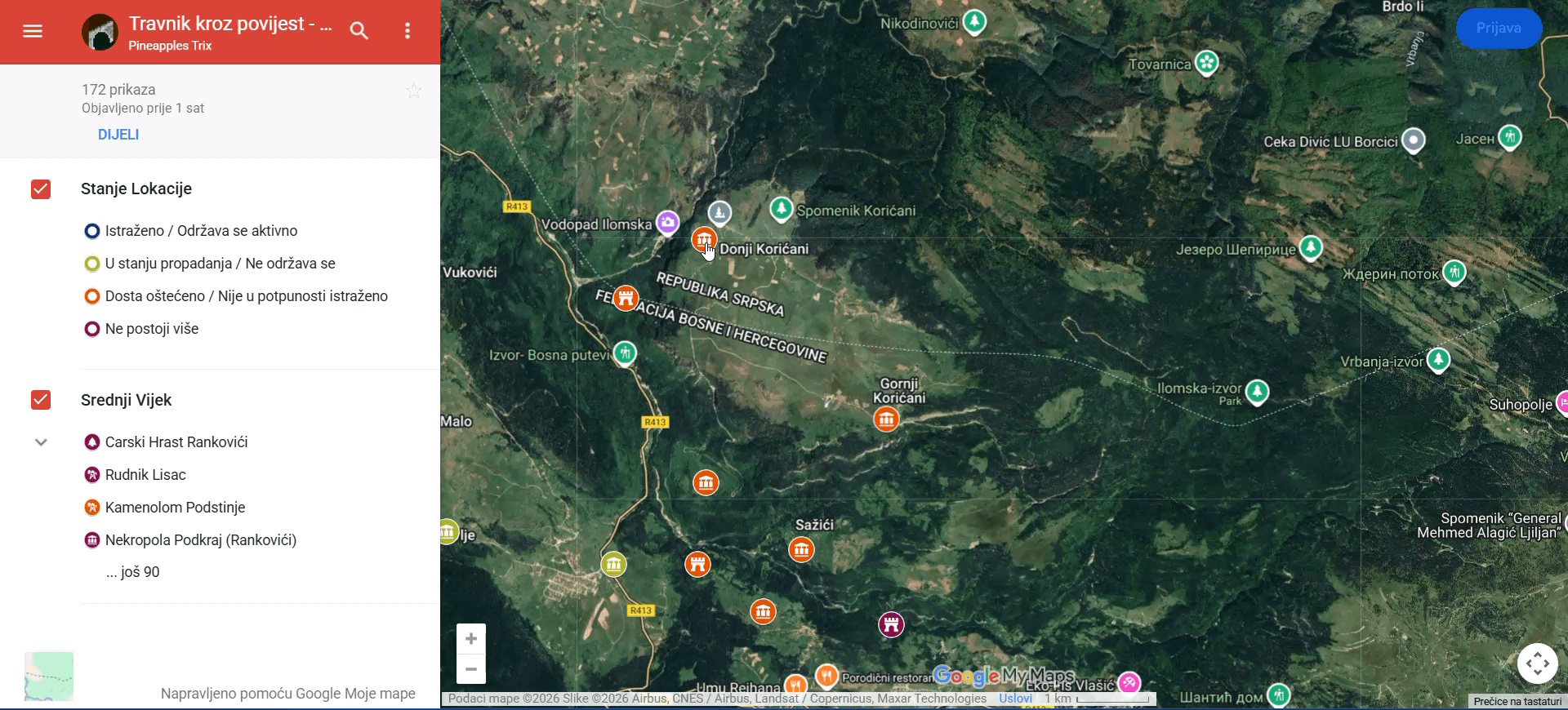The width and height of the screenshot is (1568, 710).
Task: Open the hamburger menu
Action: (33, 31)
